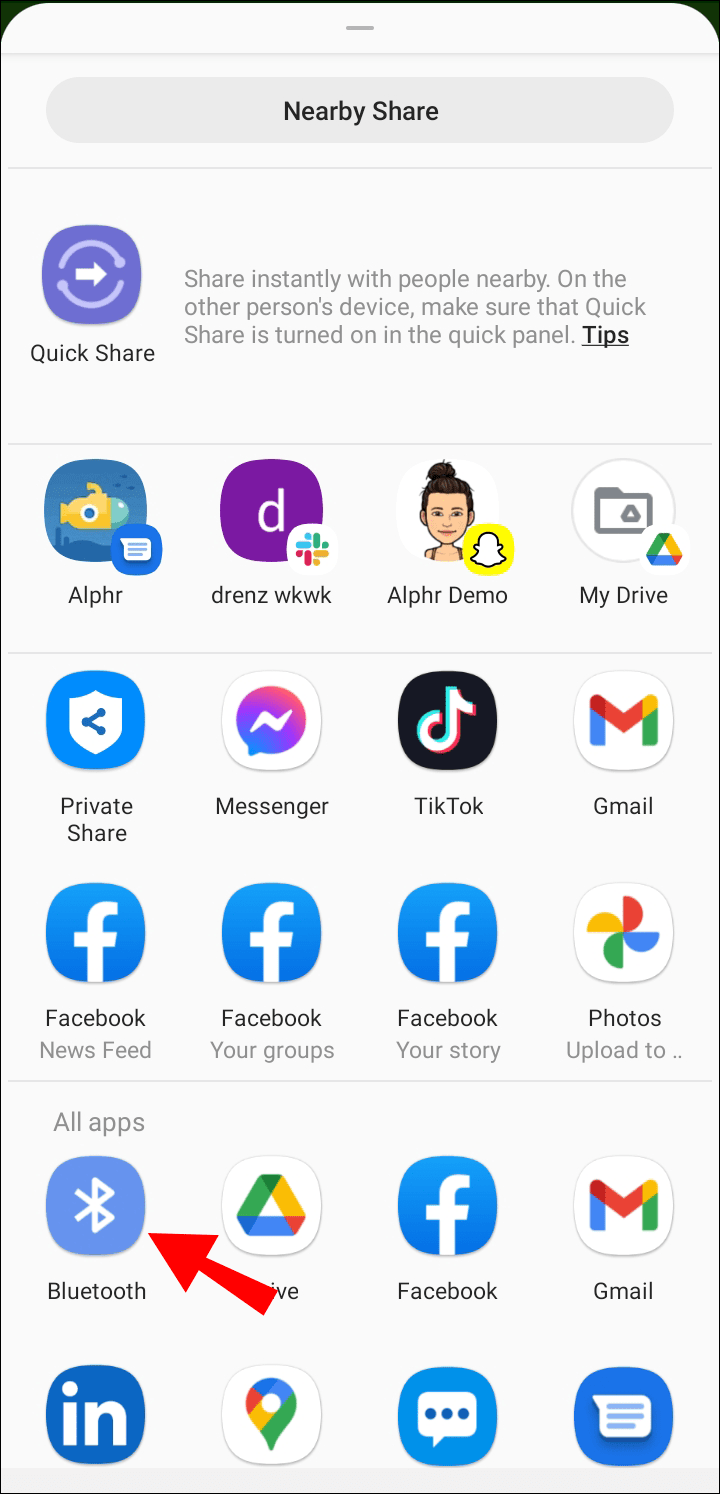
Task: Share to Facebook Your groups
Action: (x=271, y=932)
